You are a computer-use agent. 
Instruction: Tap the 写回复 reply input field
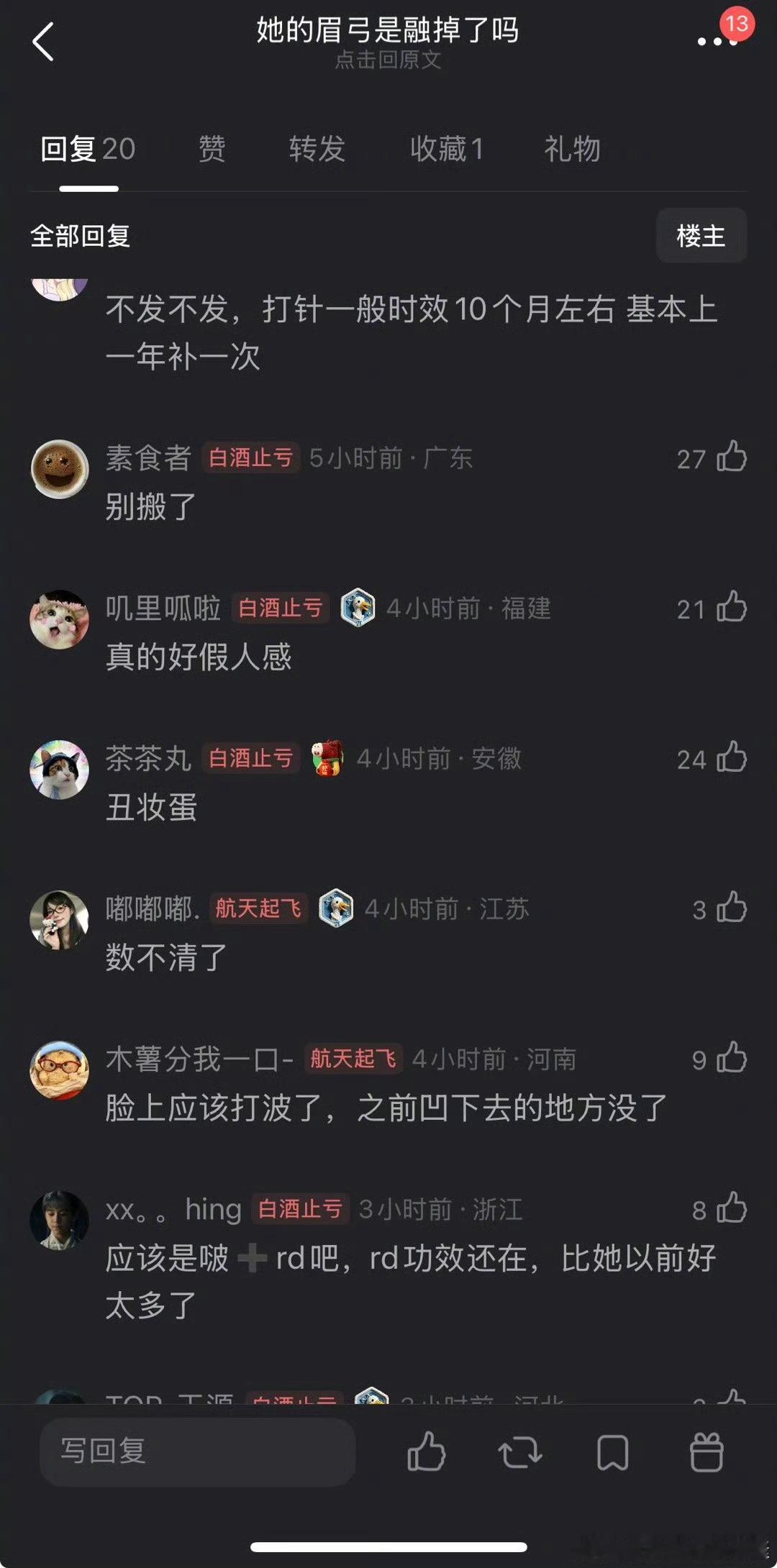(194, 1452)
